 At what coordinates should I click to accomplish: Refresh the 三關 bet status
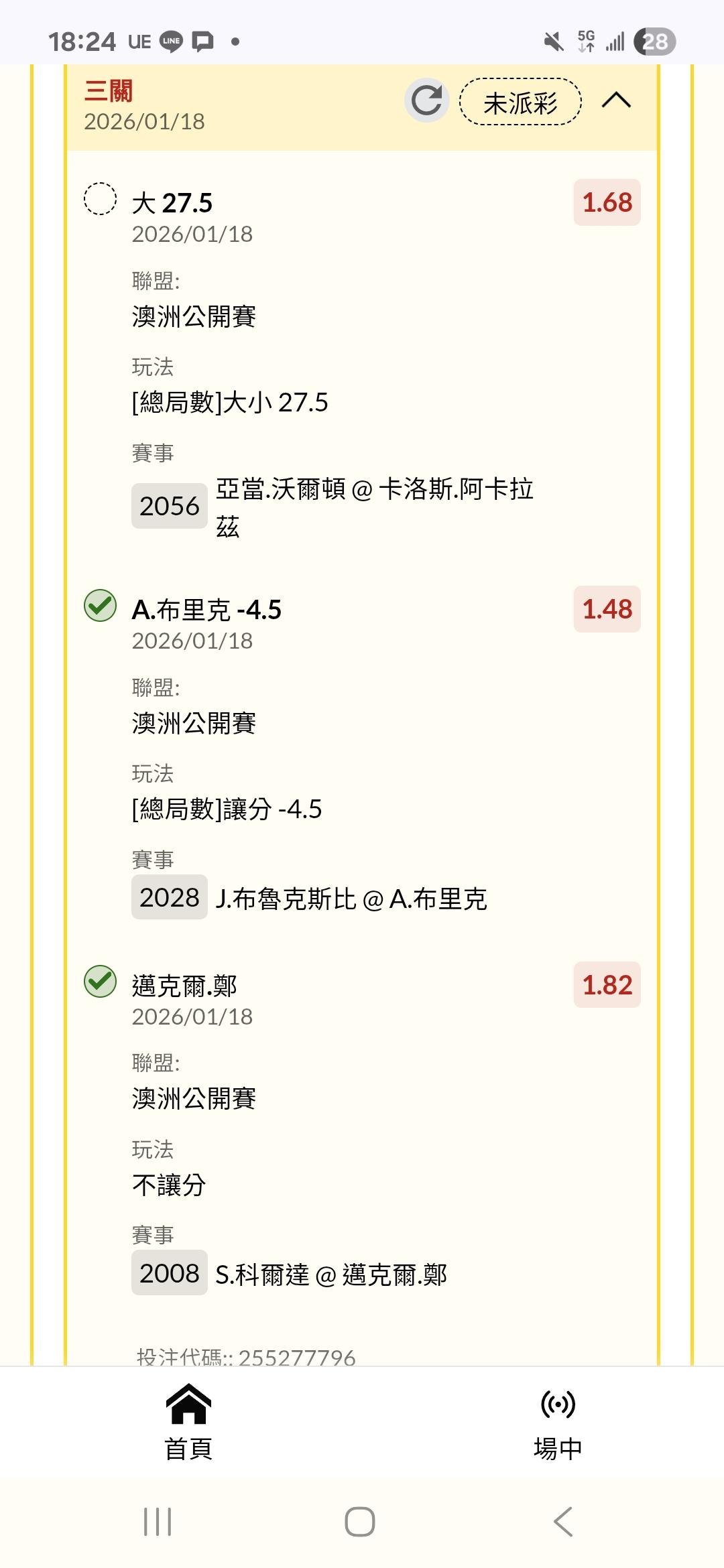click(426, 101)
